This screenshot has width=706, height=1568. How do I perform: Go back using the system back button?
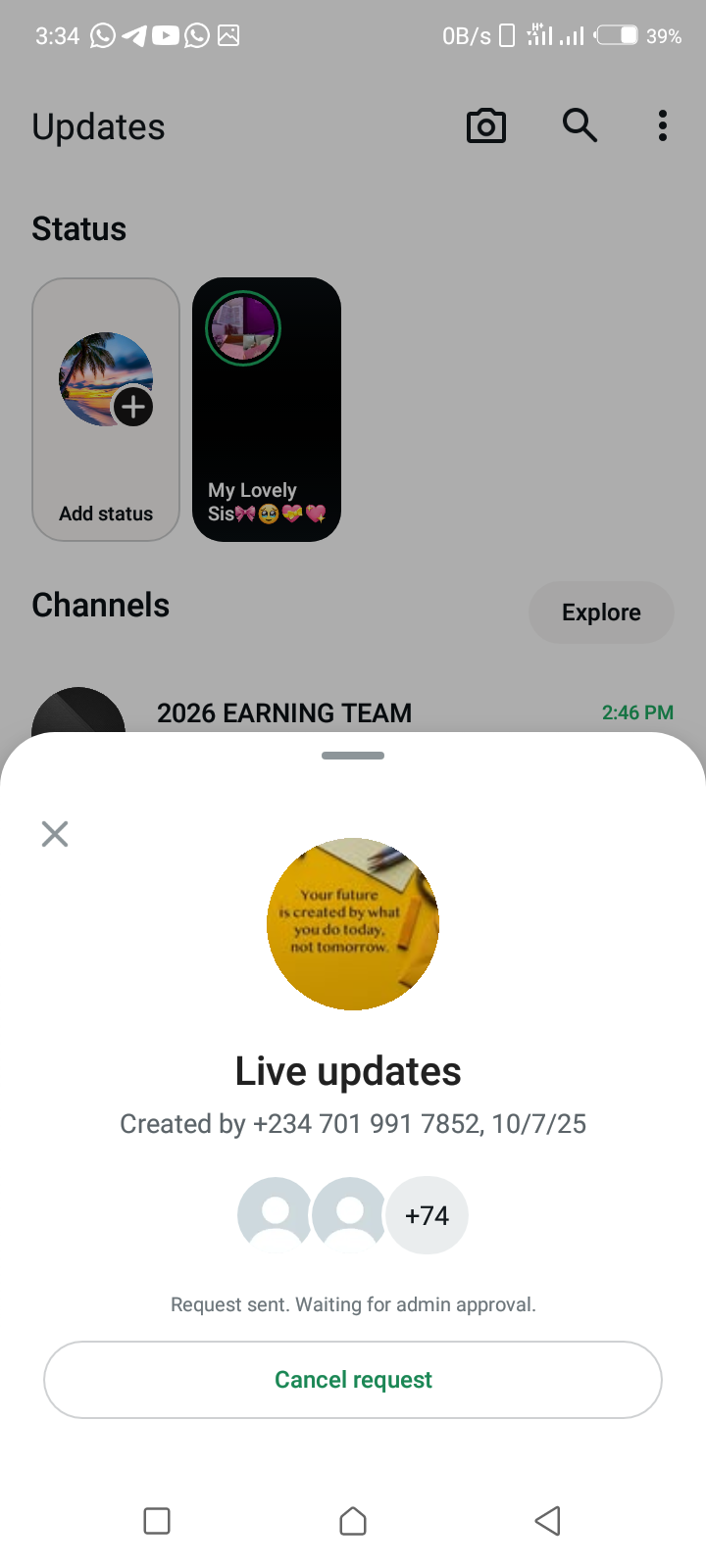547,1521
